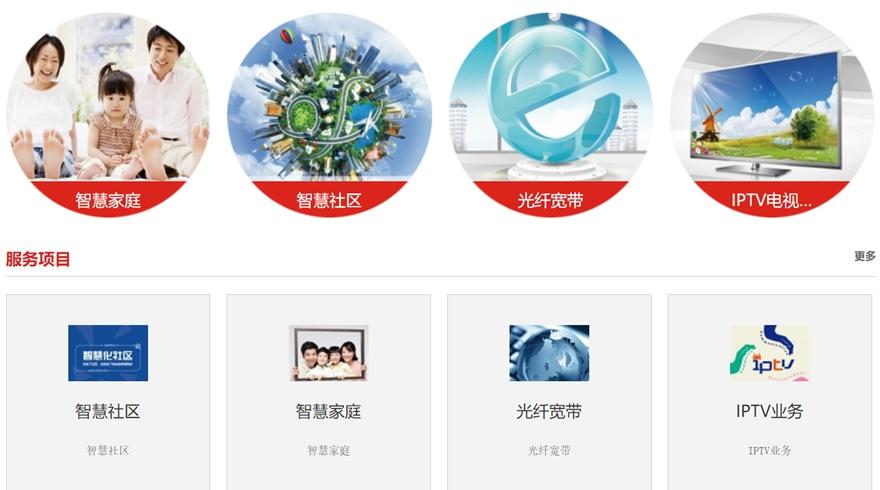This screenshot has height=490, width=880.
Task: Select the 光纤宽带 circular banner
Action: click(550, 115)
